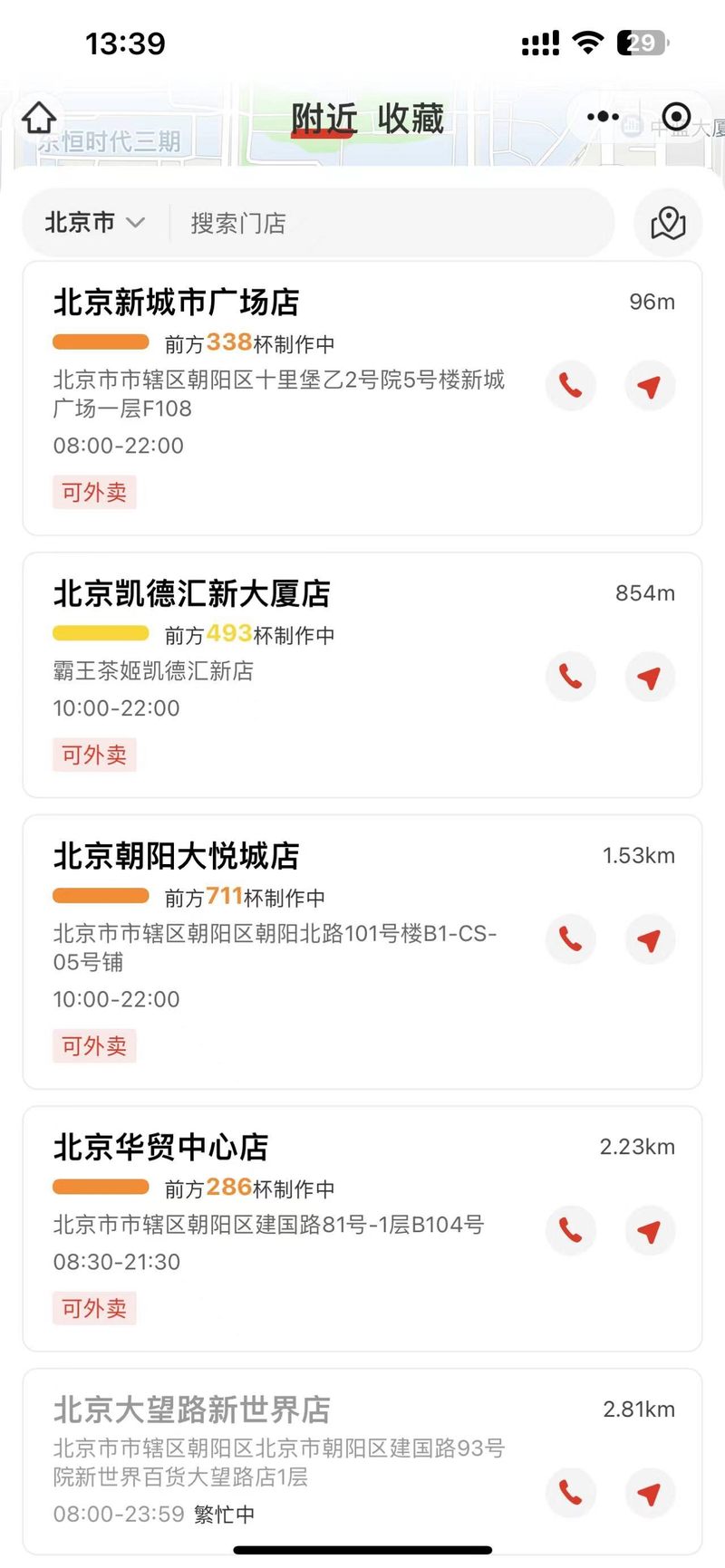The image size is (725, 1568).
Task: Tap the 搜索门店 search field
Action: (x=390, y=223)
